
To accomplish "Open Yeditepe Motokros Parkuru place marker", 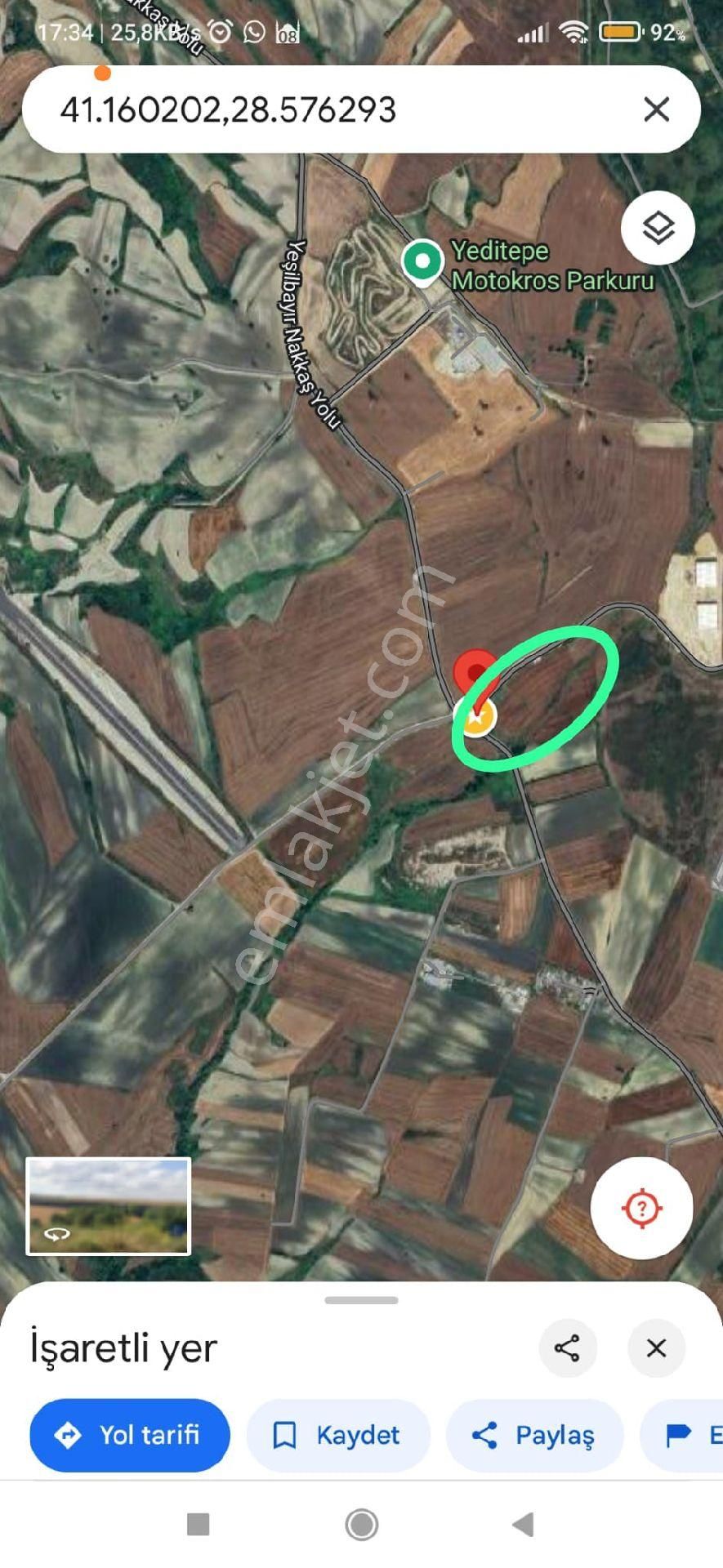I will [x=422, y=262].
